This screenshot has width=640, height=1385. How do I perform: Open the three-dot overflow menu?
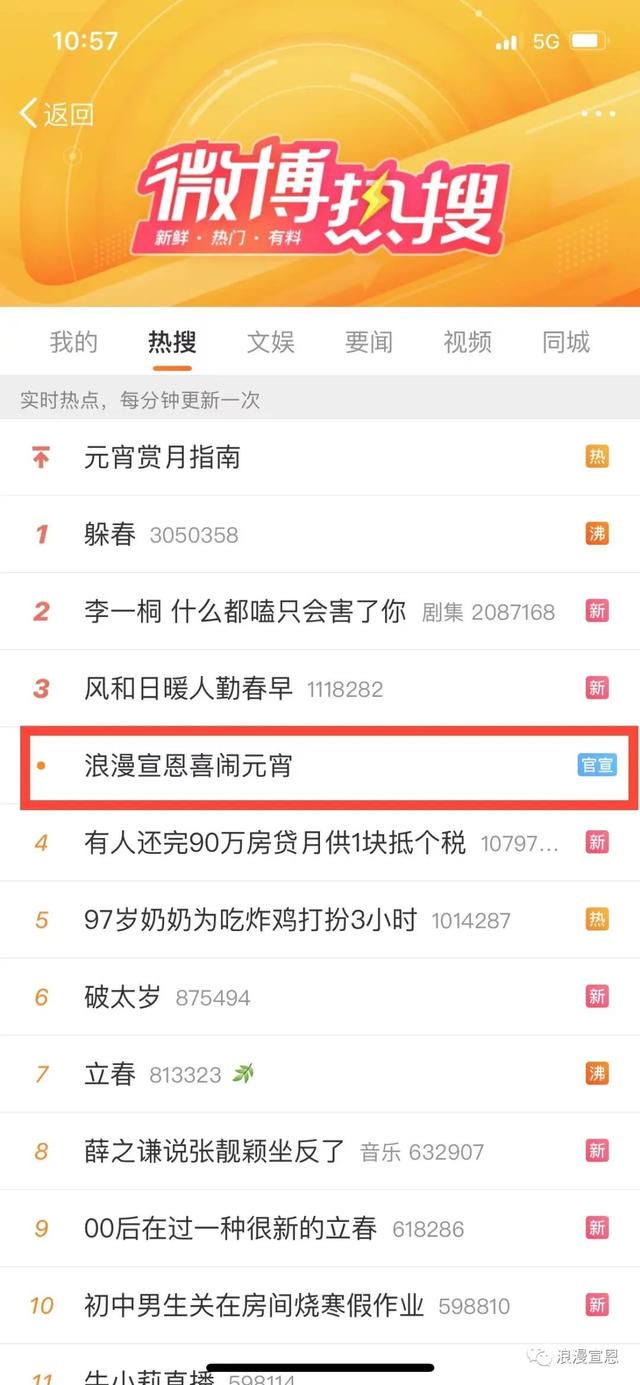[598, 114]
